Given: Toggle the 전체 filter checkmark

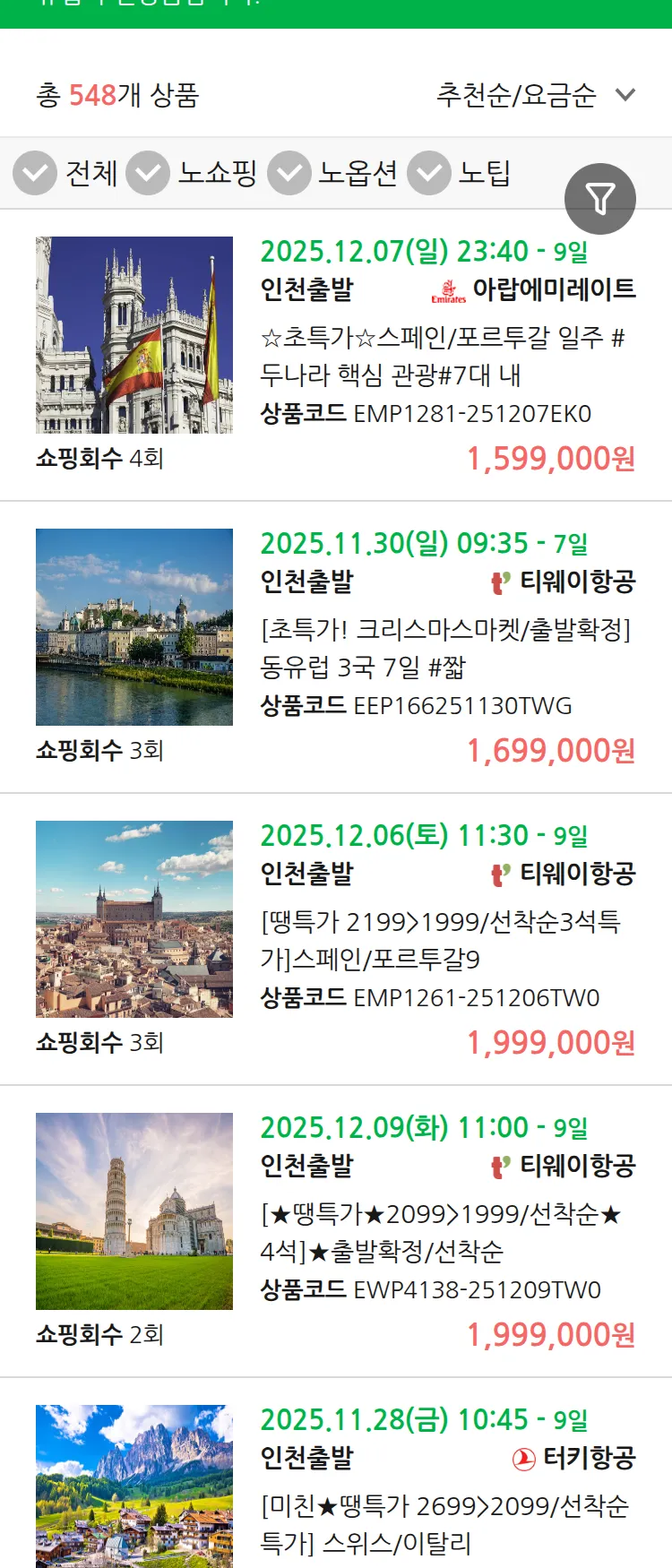Looking at the screenshot, I should point(34,171).
